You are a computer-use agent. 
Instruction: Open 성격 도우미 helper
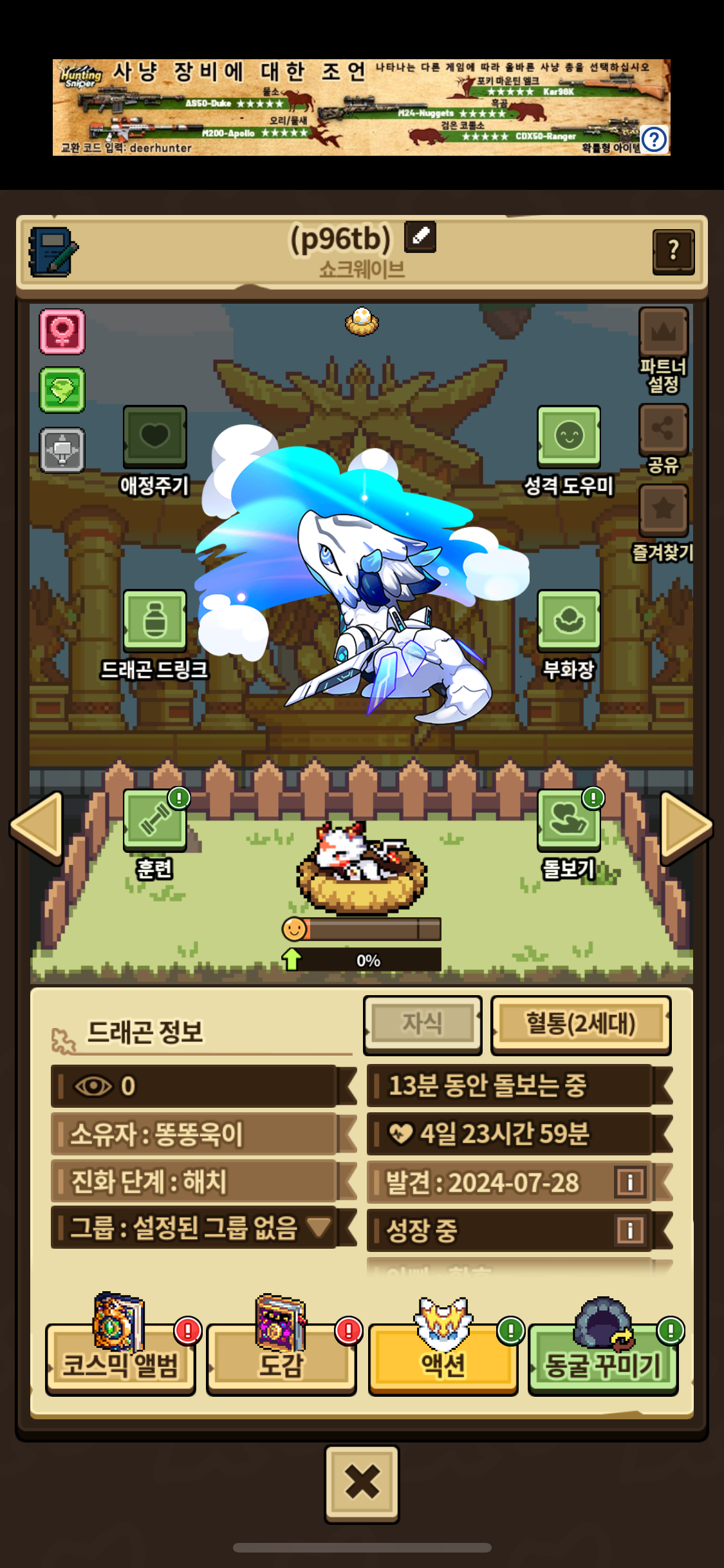569,437
